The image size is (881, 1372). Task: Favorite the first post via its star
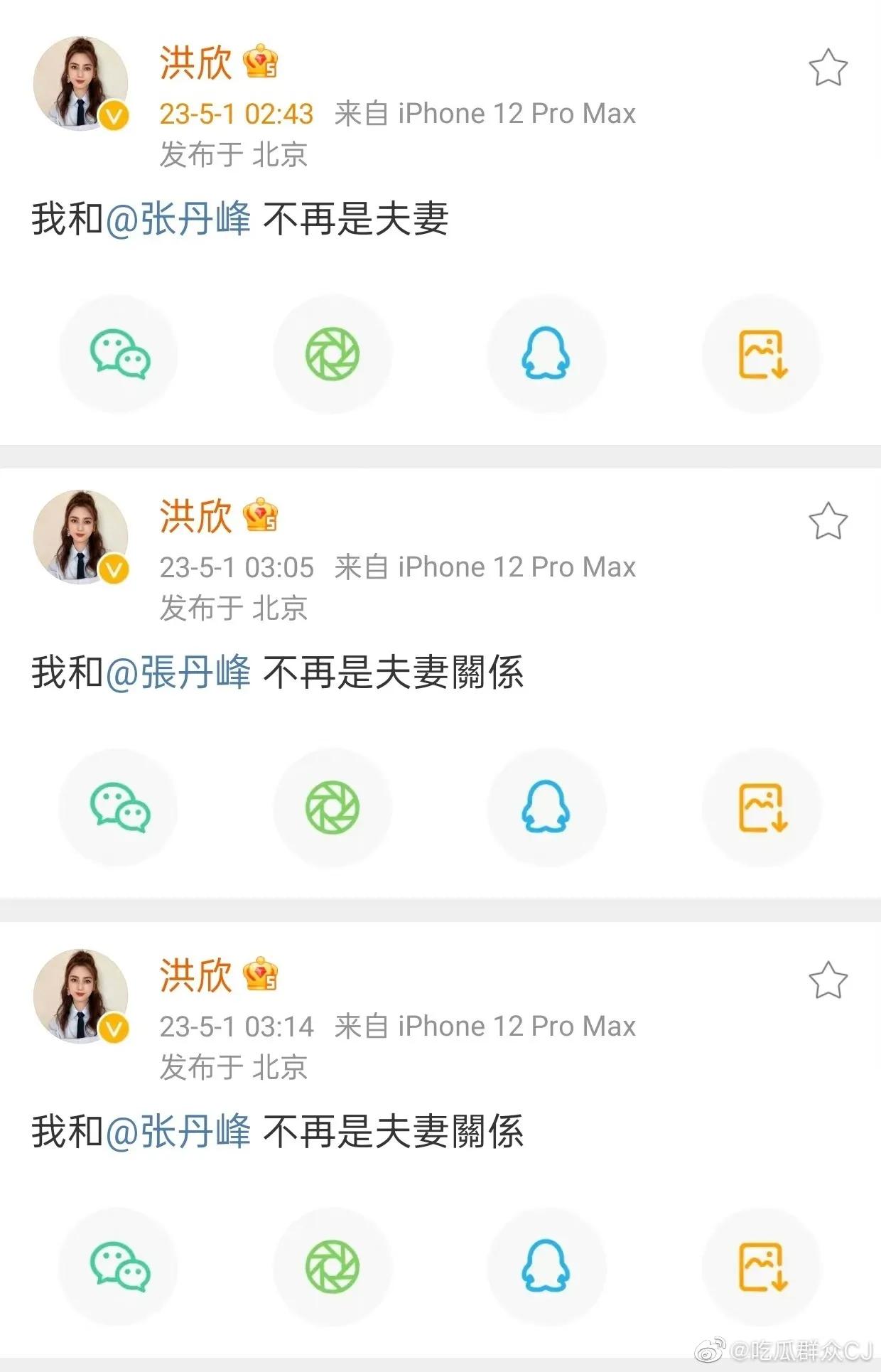click(x=830, y=68)
